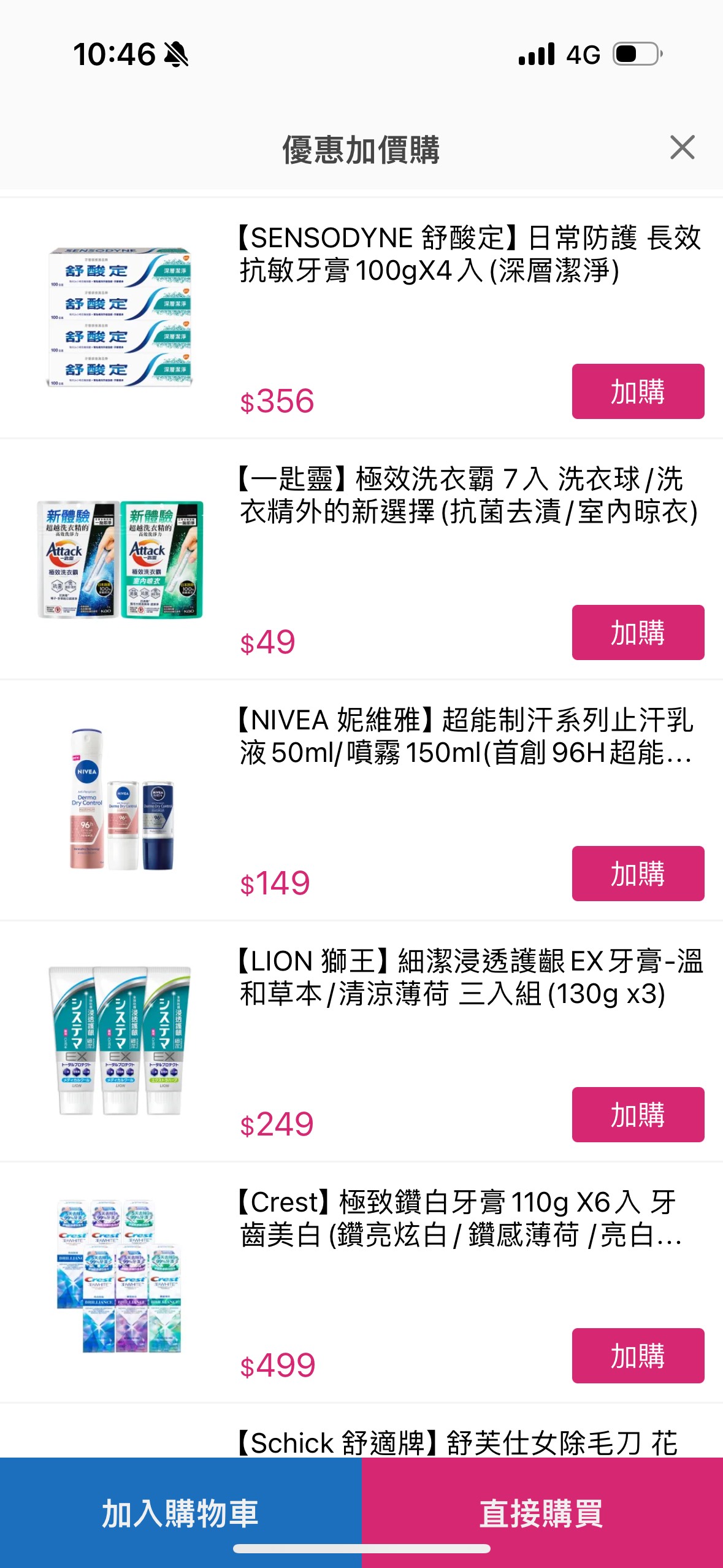
Task: Tap 加購 for SENSODYNE 舒酸定 toothpaste
Action: 638,391
